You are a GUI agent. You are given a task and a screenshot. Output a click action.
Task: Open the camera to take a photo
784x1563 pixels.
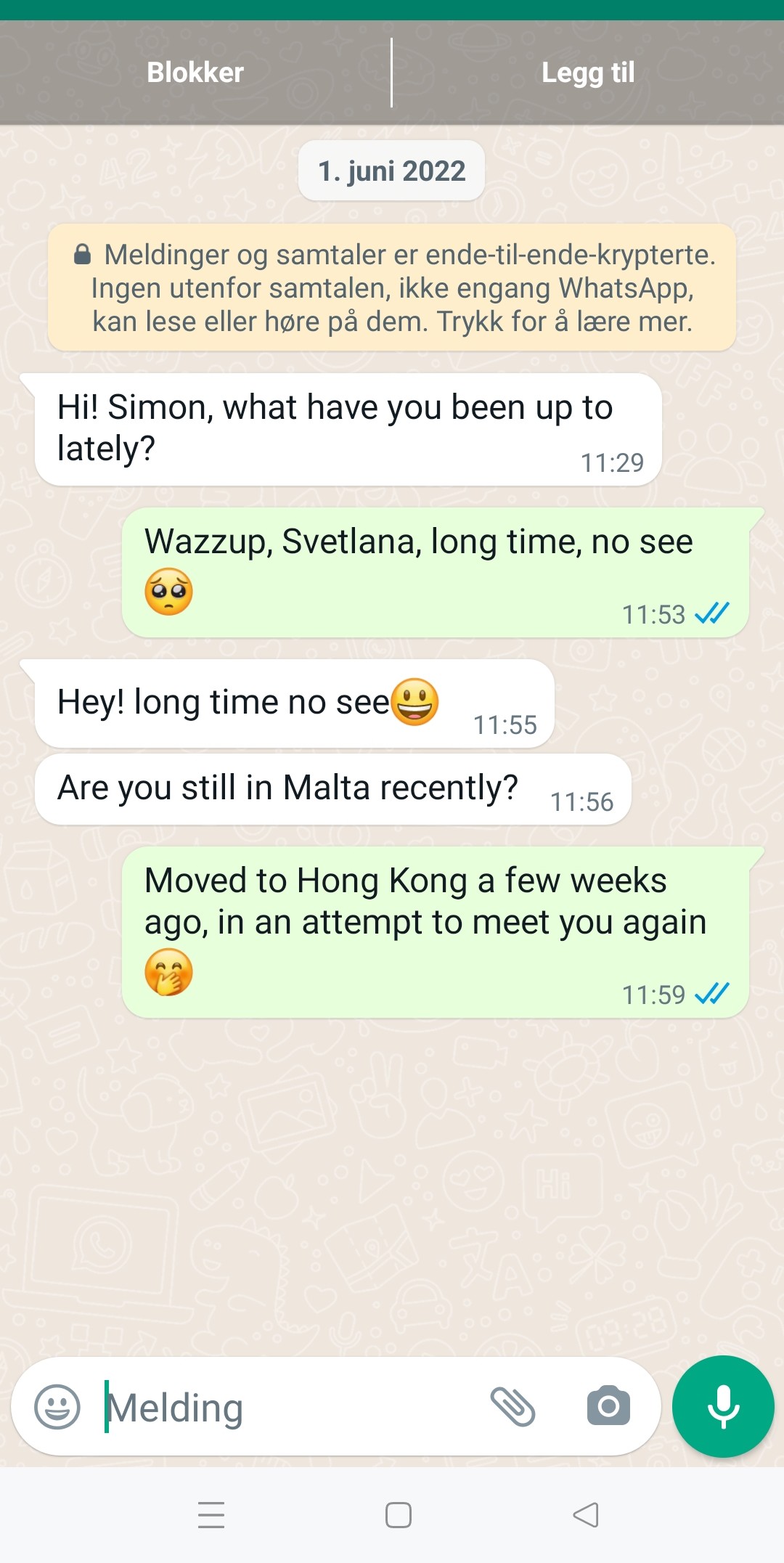(608, 1407)
